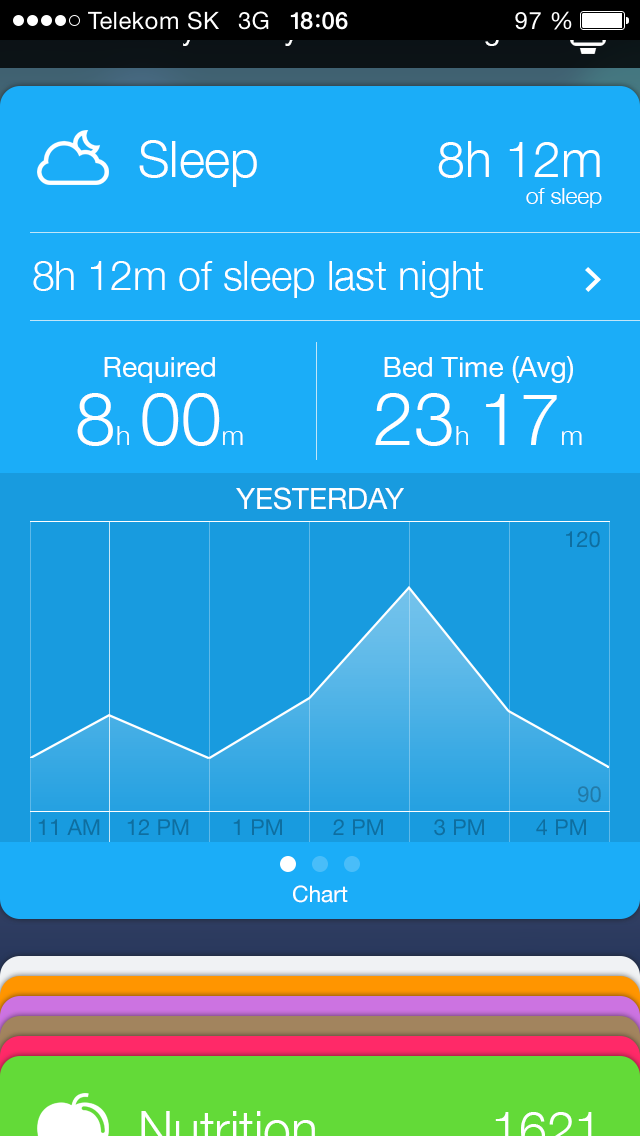The image size is (640, 1136).
Task: Open the pink card in the stack
Action: tap(320, 1047)
